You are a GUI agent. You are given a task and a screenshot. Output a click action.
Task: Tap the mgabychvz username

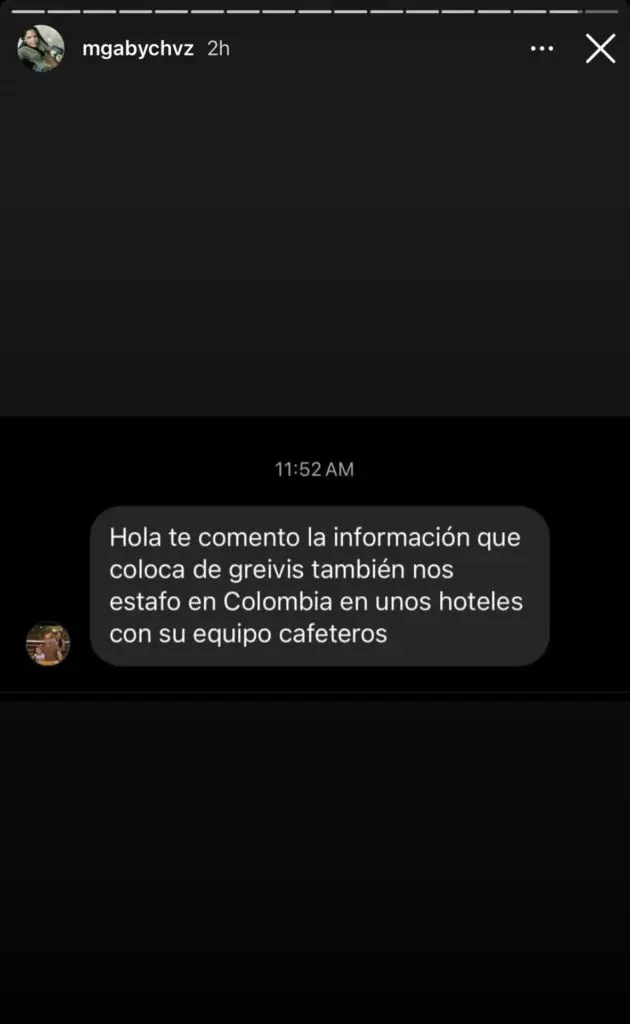pyautogui.click(x=138, y=48)
